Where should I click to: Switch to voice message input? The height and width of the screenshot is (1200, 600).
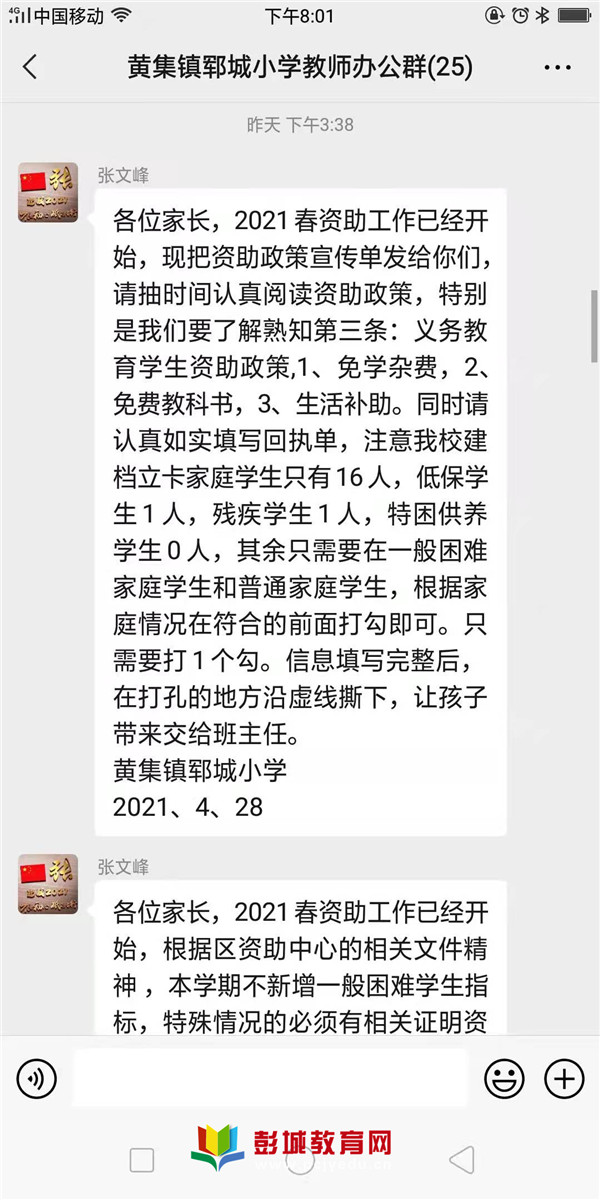[x=37, y=1078]
